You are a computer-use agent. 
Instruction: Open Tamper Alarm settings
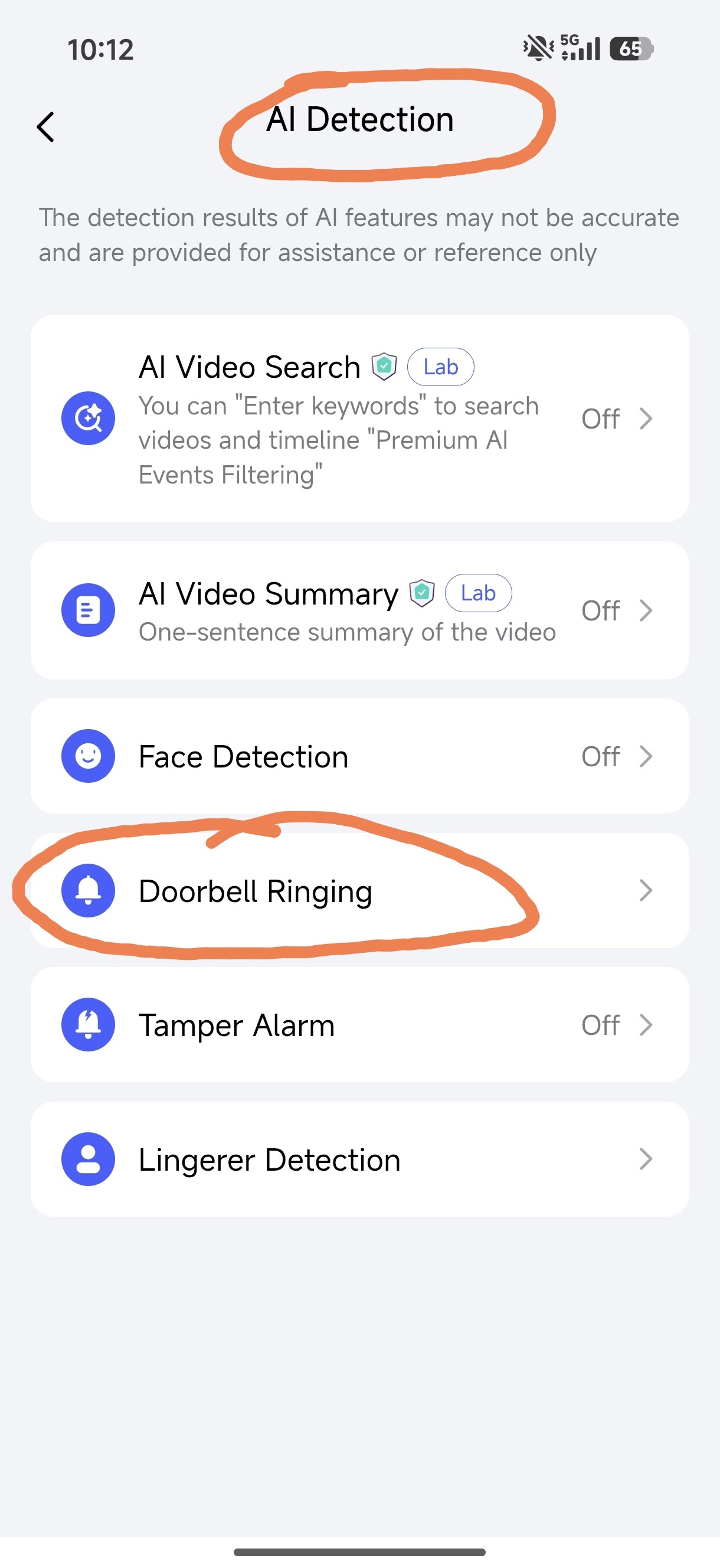click(359, 1025)
